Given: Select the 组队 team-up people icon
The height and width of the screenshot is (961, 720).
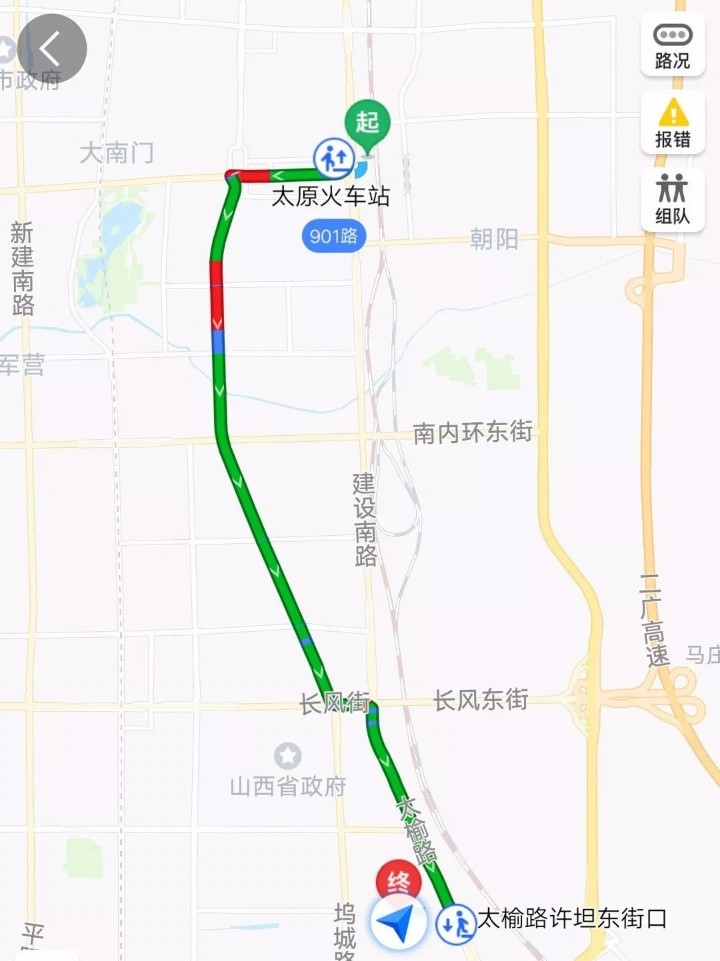Looking at the screenshot, I should [x=675, y=189].
